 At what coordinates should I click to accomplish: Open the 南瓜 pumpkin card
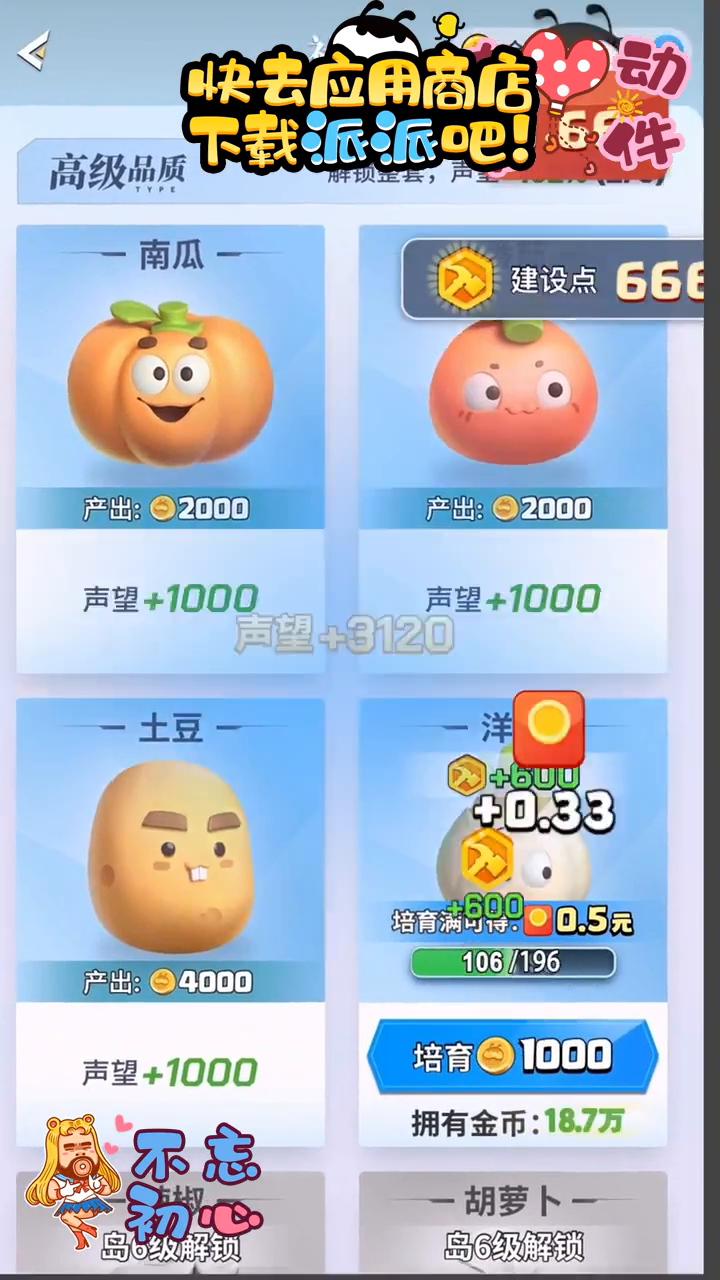(170, 400)
